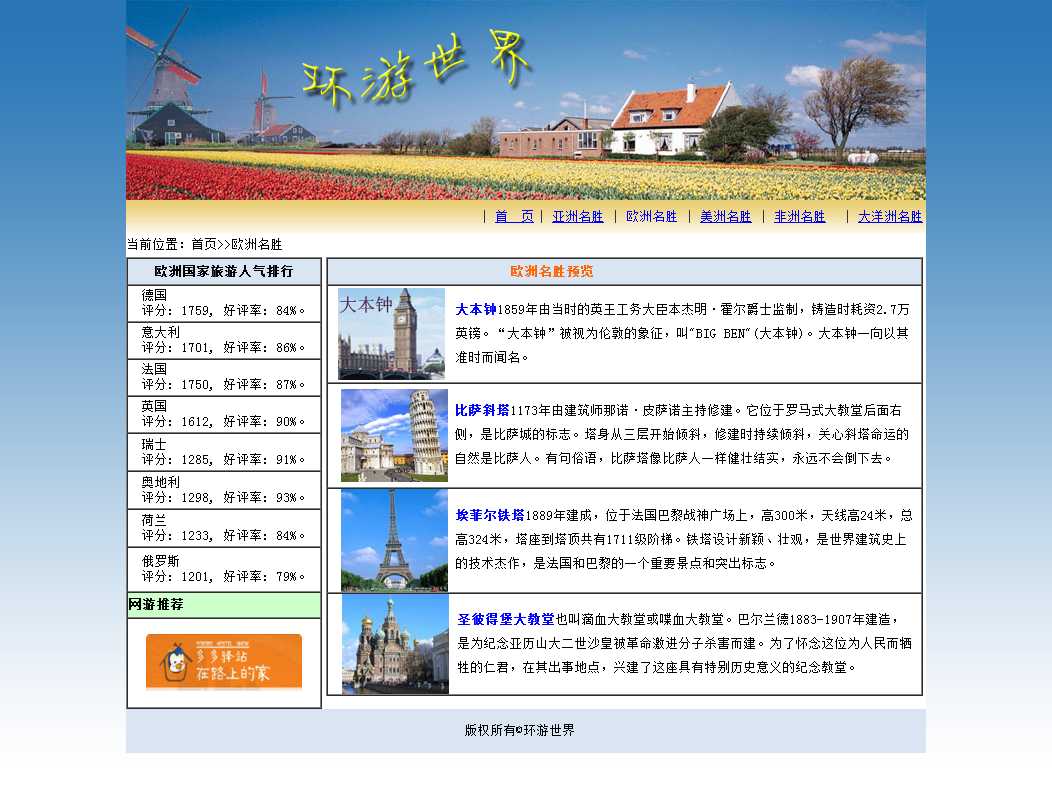Viewport: 1052px width, 809px height.
Task: Open the 大洋洲名胜 link
Action: point(889,216)
